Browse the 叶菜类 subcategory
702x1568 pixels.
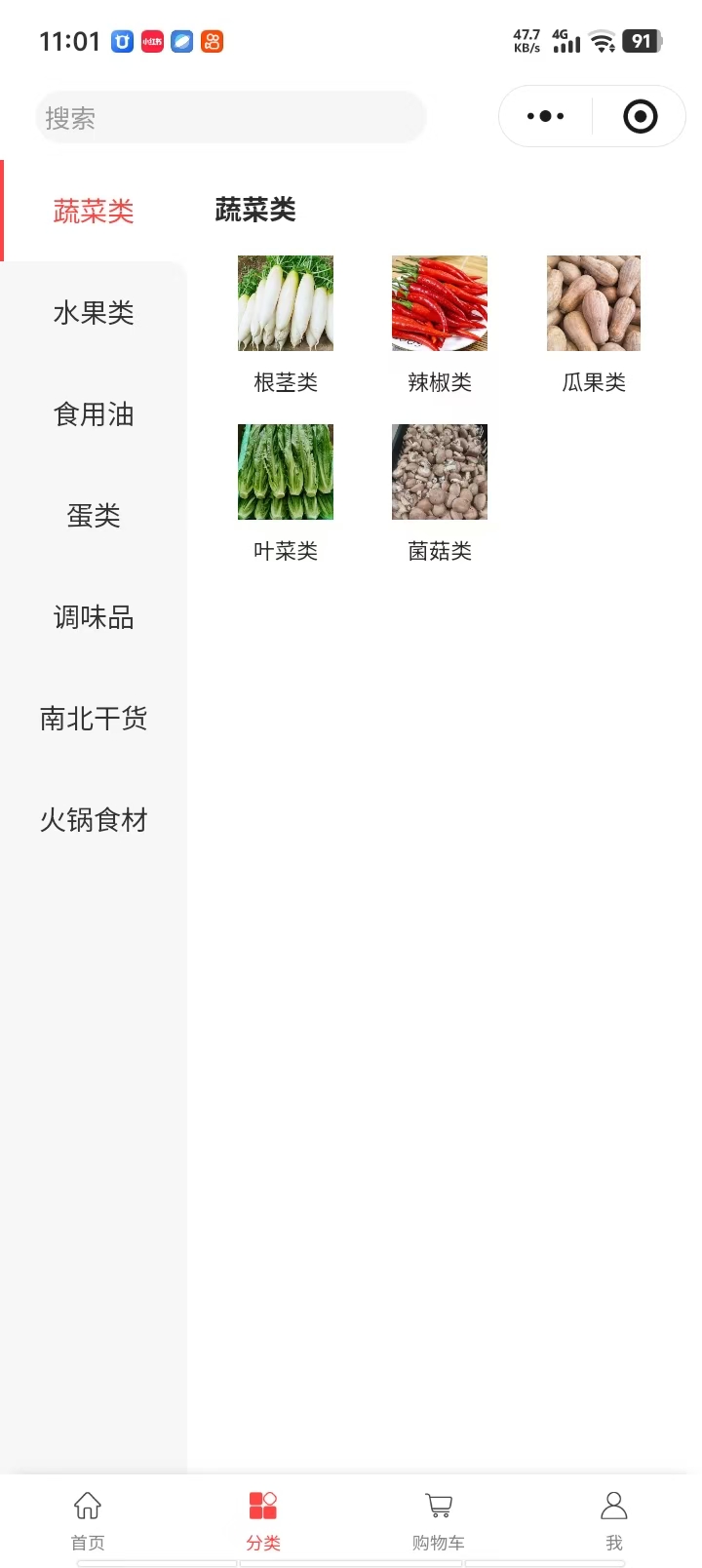point(286,492)
